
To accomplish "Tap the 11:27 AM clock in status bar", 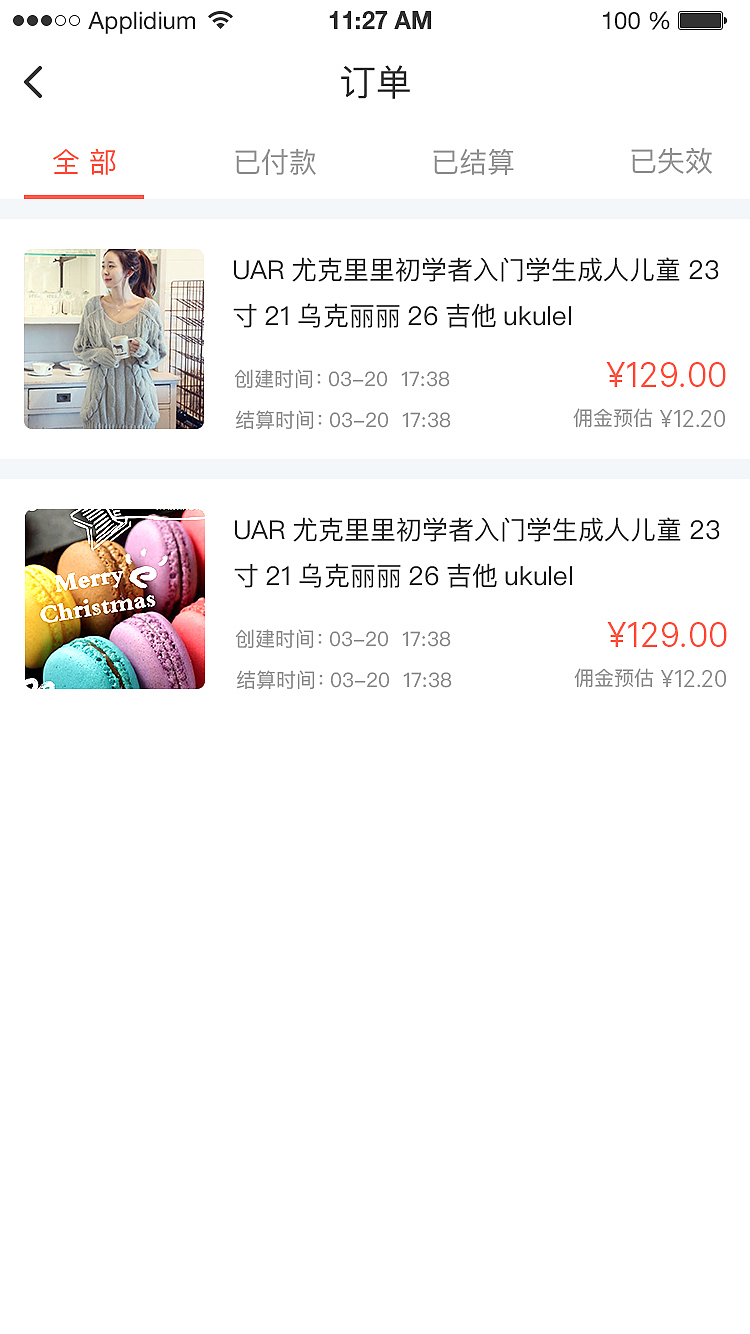I will (x=380, y=20).
